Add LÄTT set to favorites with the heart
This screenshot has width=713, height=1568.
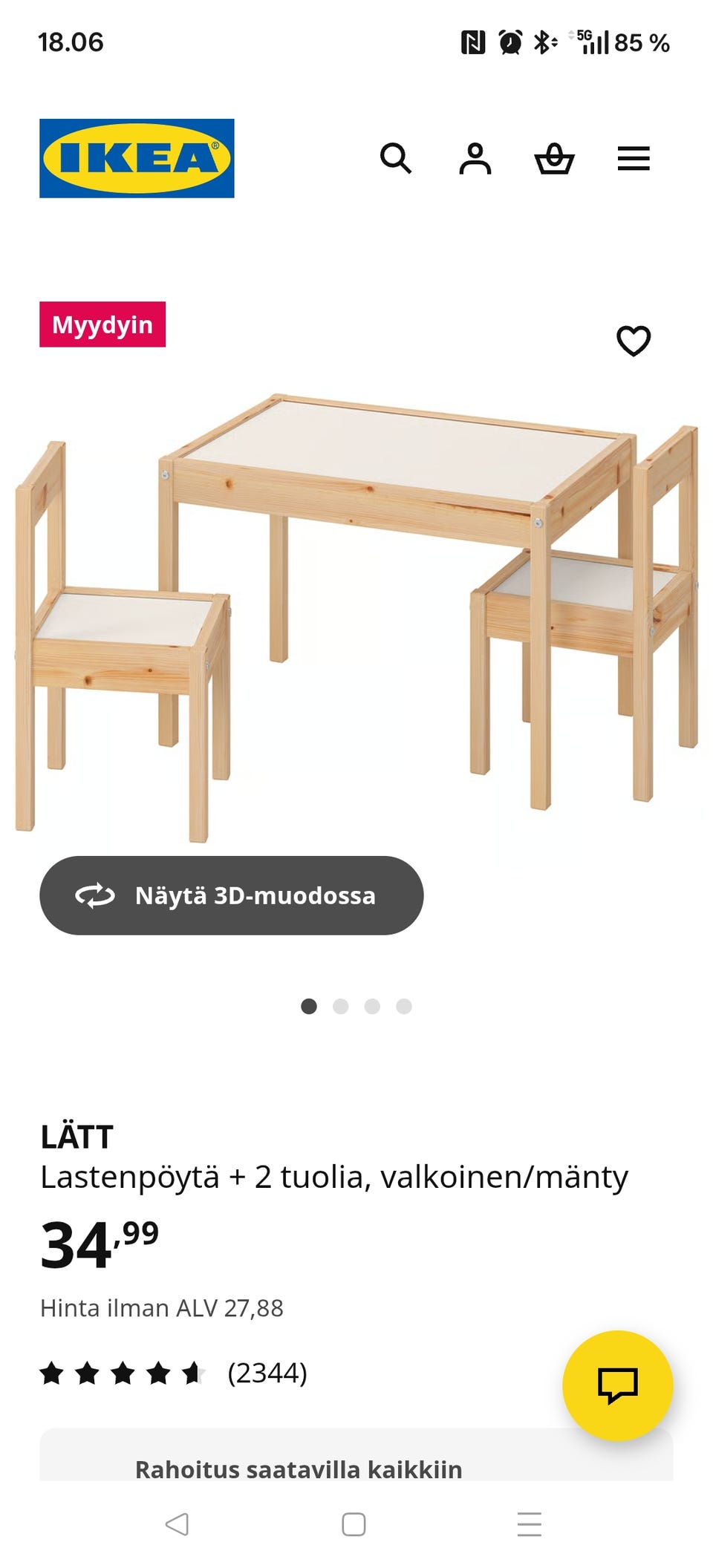tap(635, 342)
